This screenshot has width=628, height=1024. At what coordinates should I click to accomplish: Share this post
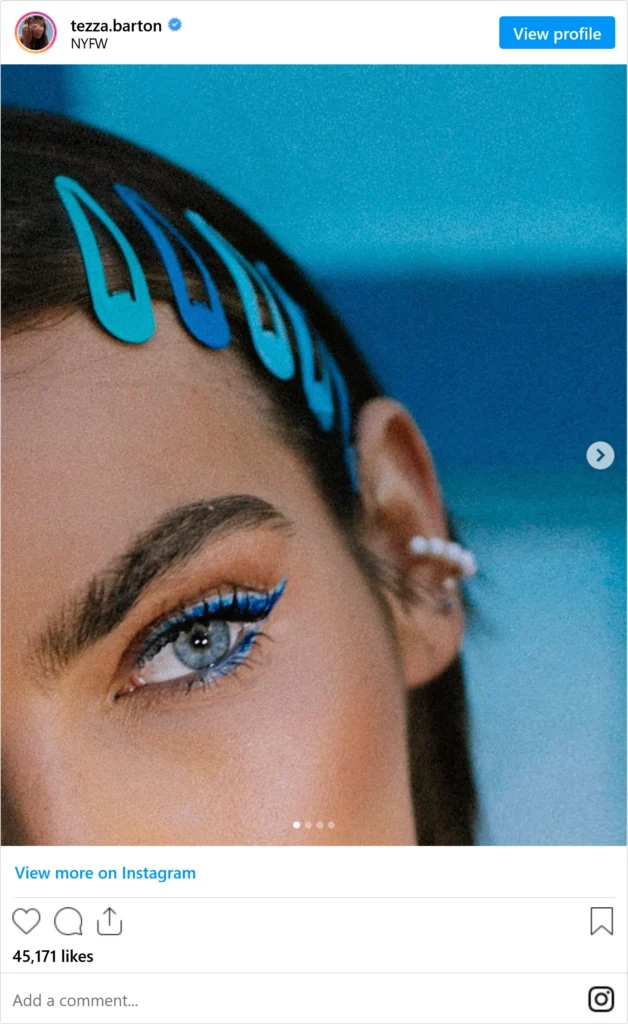(x=109, y=921)
